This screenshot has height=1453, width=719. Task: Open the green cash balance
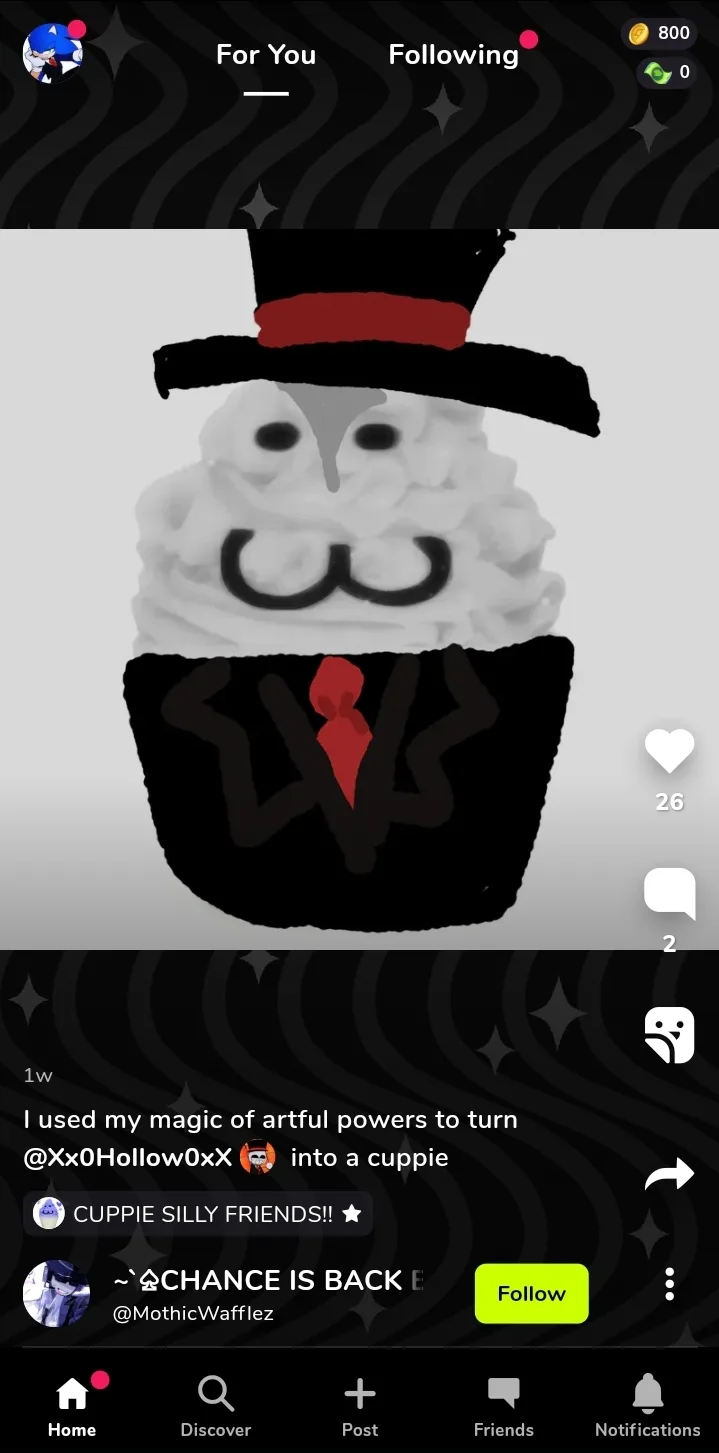(x=667, y=72)
